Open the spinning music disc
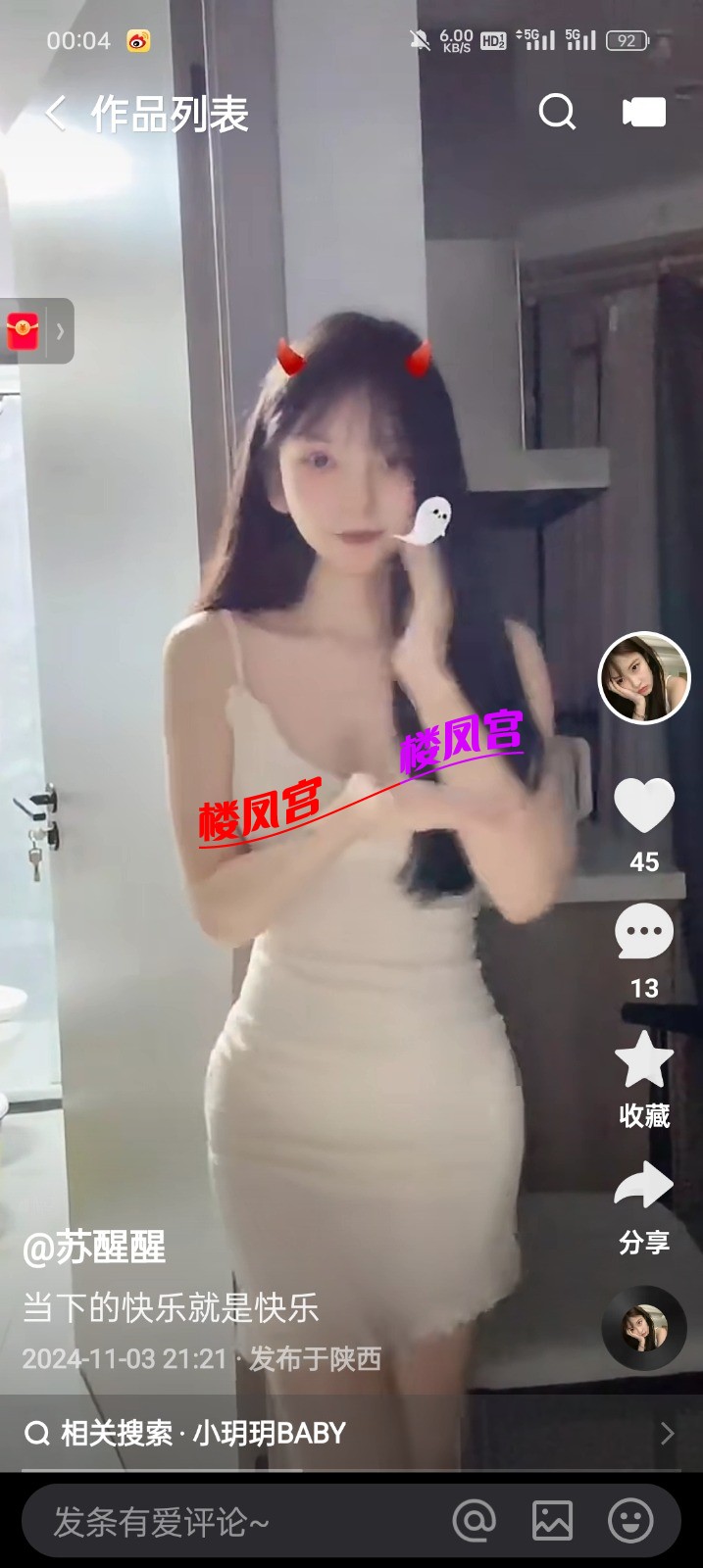The width and height of the screenshot is (703, 1568). pos(644,1328)
